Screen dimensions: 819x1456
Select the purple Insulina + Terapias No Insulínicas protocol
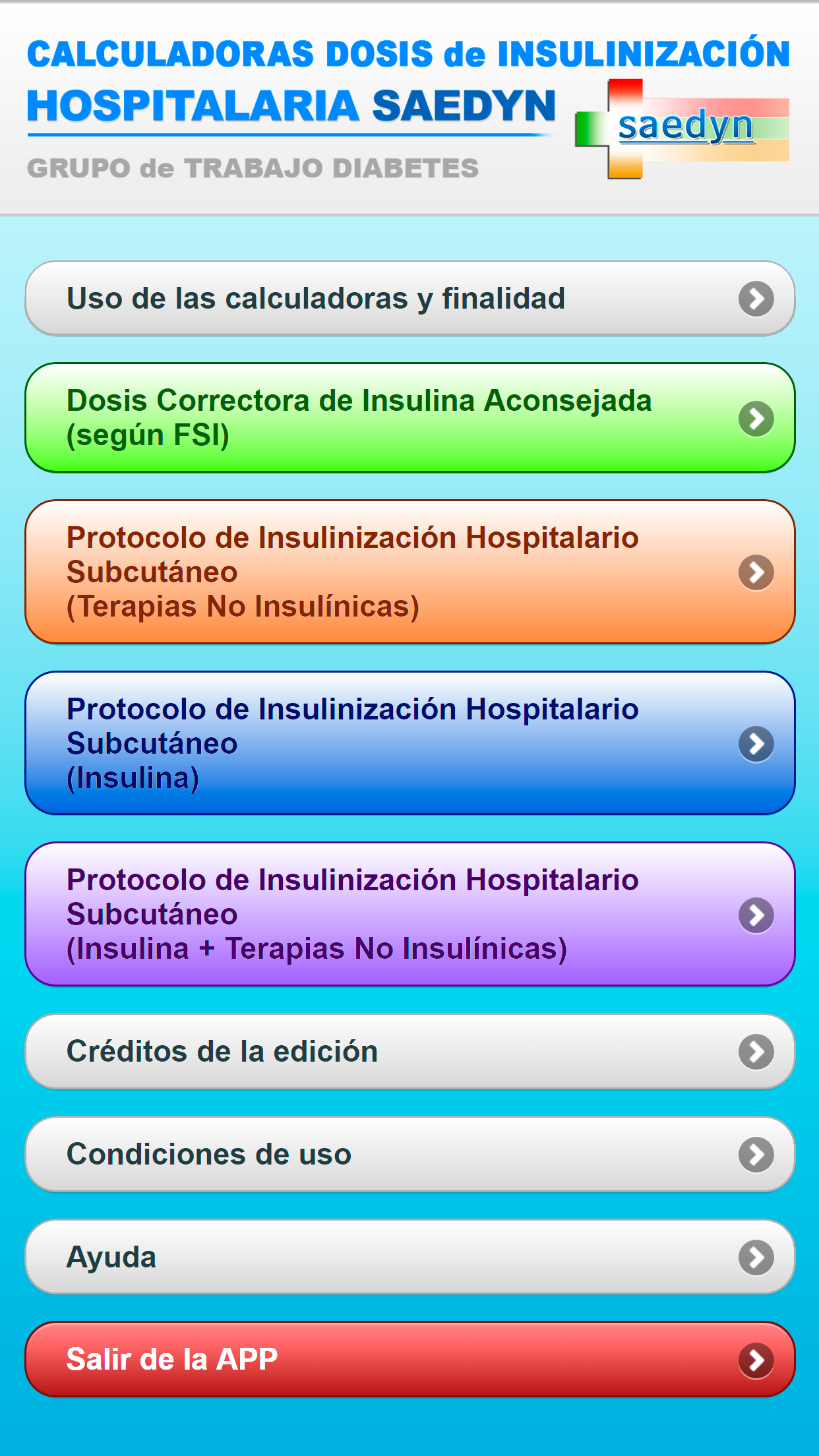click(x=409, y=914)
